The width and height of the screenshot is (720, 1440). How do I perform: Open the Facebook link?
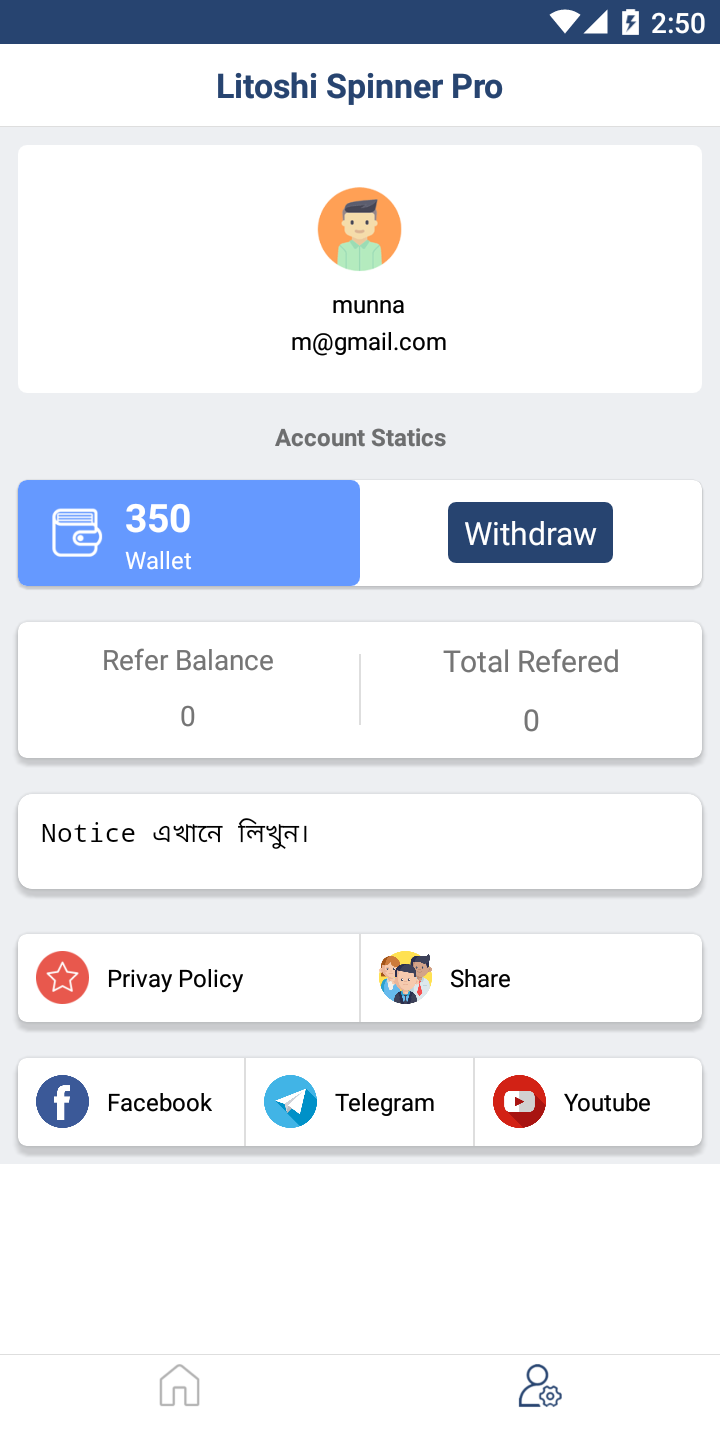pos(131,1102)
